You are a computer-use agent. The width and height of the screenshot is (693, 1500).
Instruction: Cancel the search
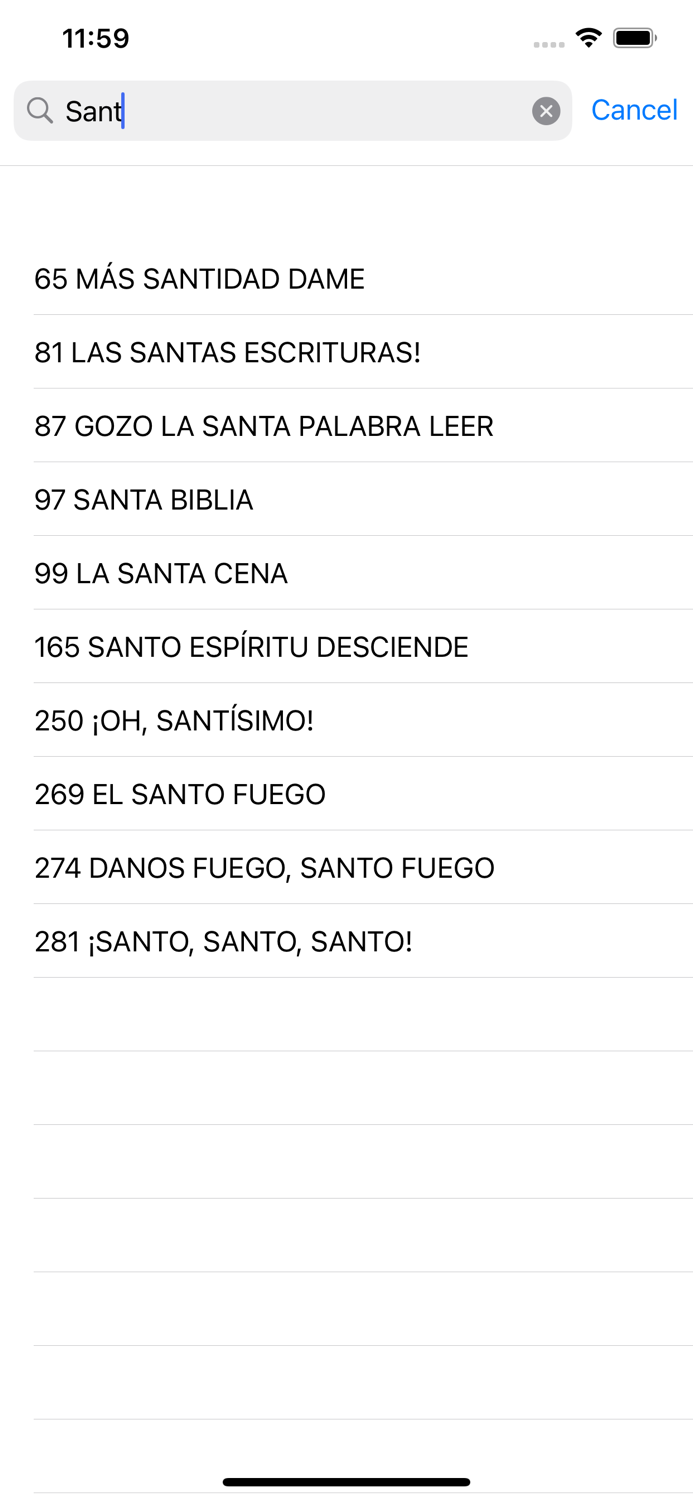pos(634,110)
